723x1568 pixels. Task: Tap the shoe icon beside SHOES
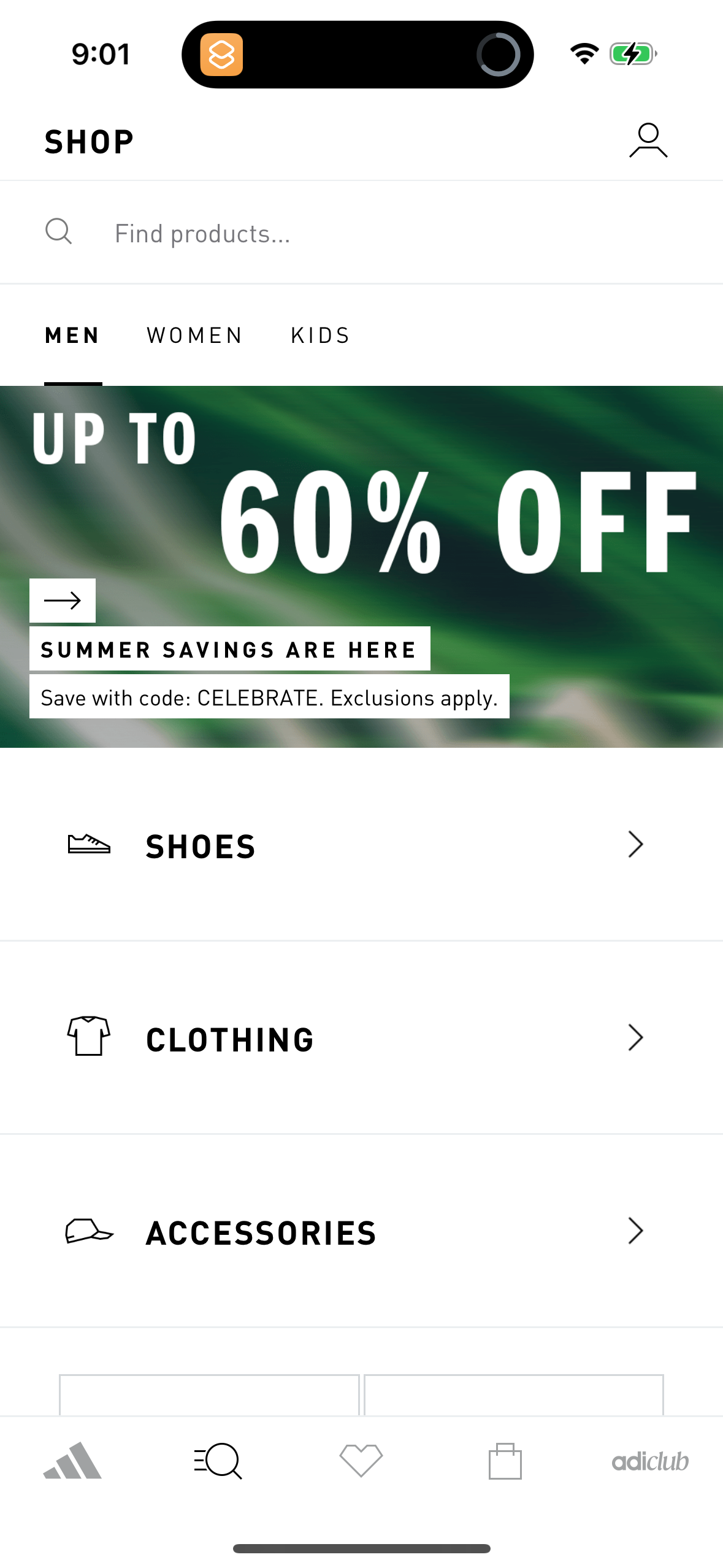coord(89,845)
